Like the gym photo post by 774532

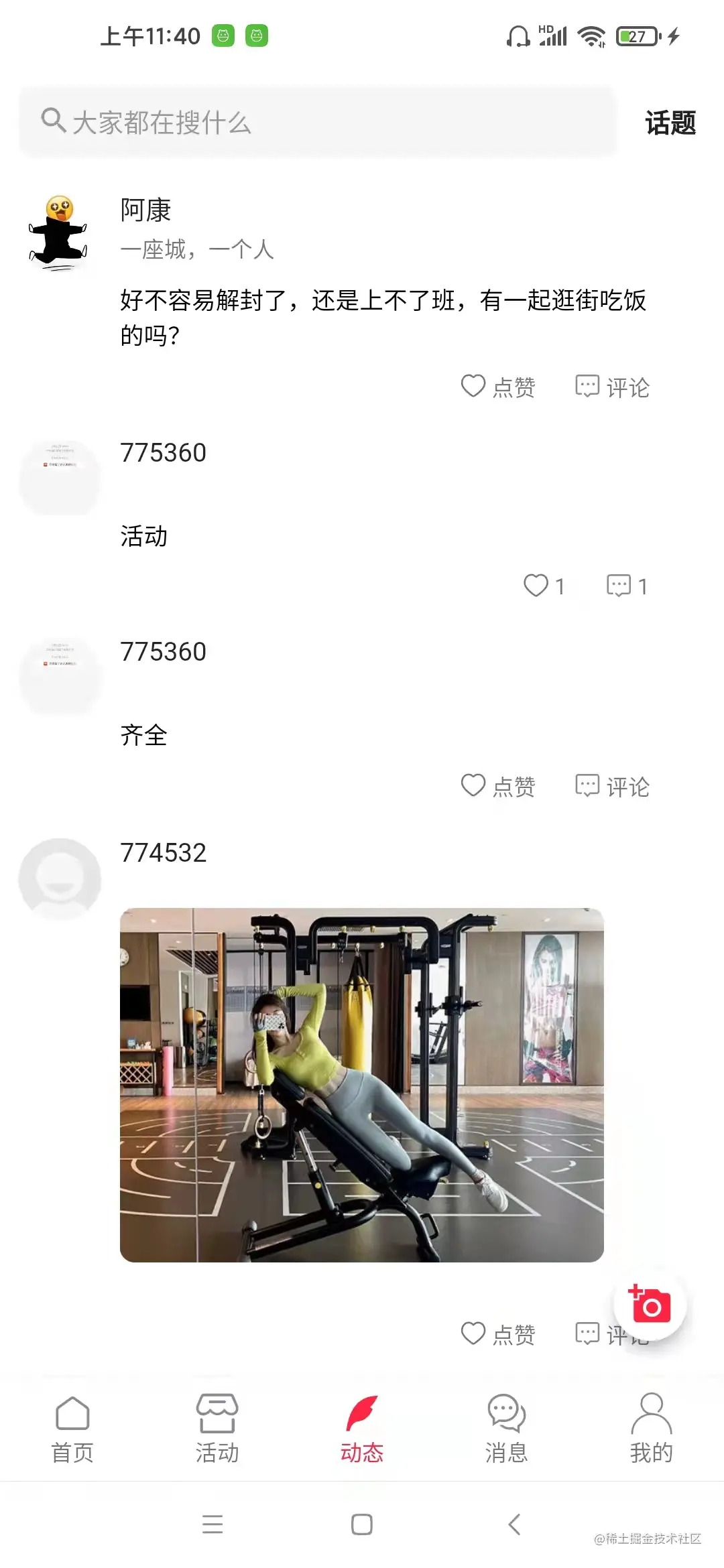(x=498, y=1333)
